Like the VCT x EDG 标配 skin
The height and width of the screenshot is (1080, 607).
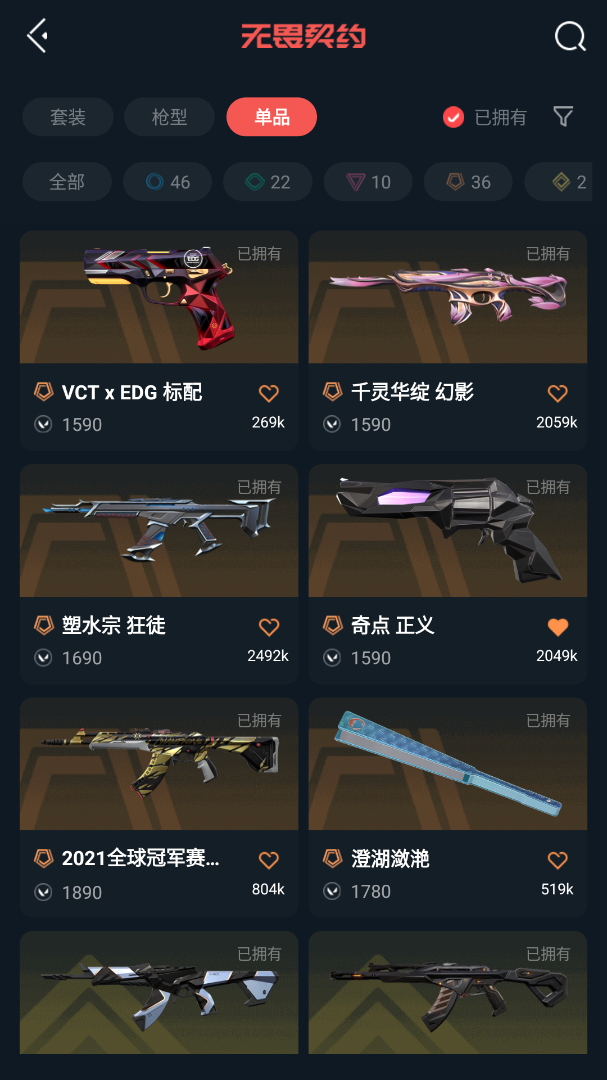pos(269,393)
